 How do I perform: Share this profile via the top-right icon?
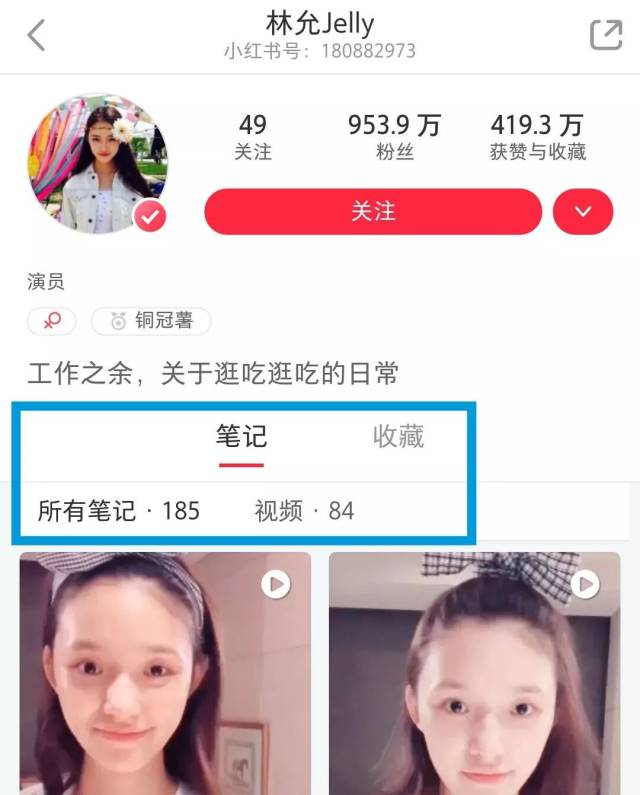click(x=605, y=35)
